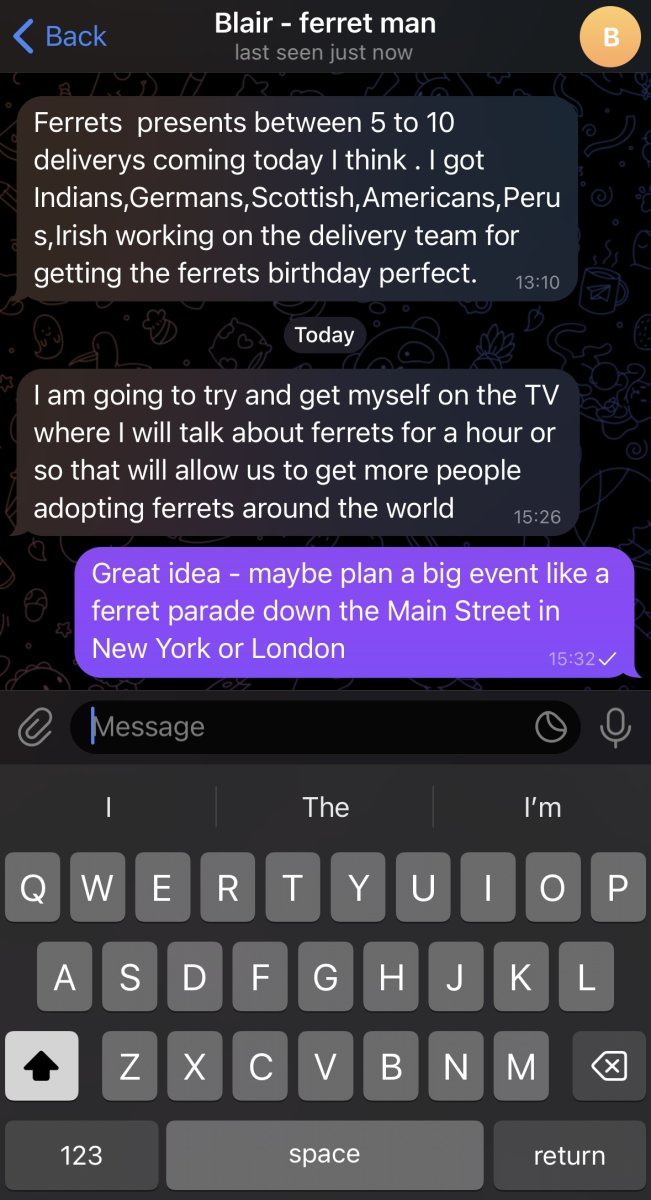This screenshot has height=1200, width=651.
Task: Open Blair's profile avatar
Action: [x=611, y=37]
